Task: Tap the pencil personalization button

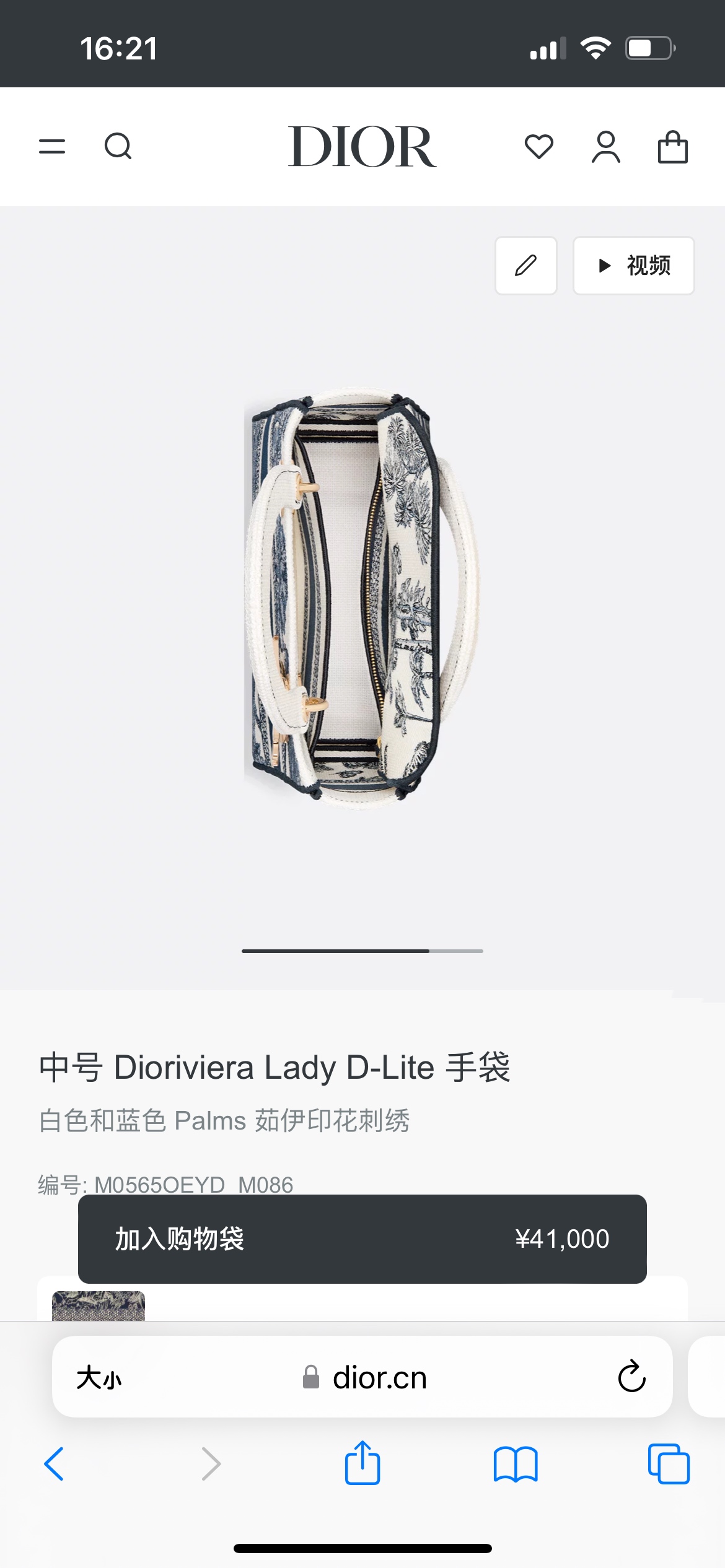Action: pos(525,266)
